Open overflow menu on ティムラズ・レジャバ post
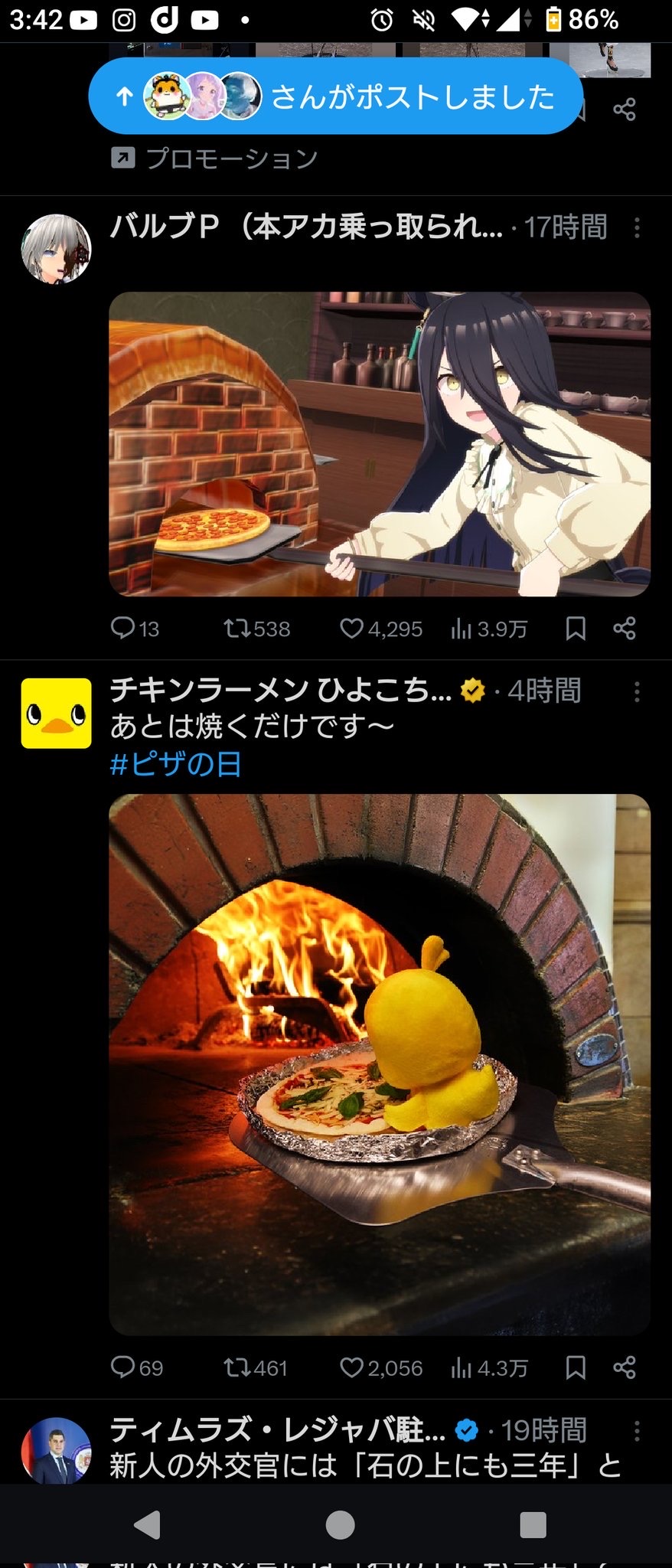 [x=637, y=1431]
